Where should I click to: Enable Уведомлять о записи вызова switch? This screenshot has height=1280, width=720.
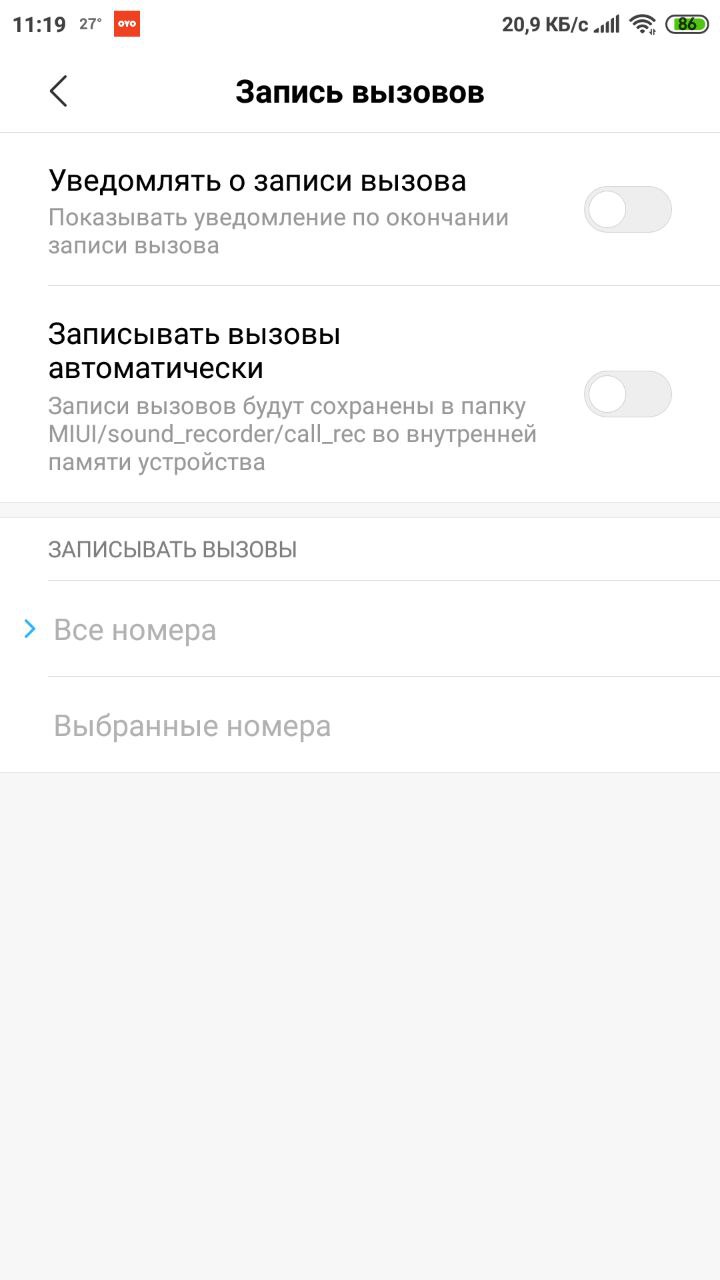(627, 210)
